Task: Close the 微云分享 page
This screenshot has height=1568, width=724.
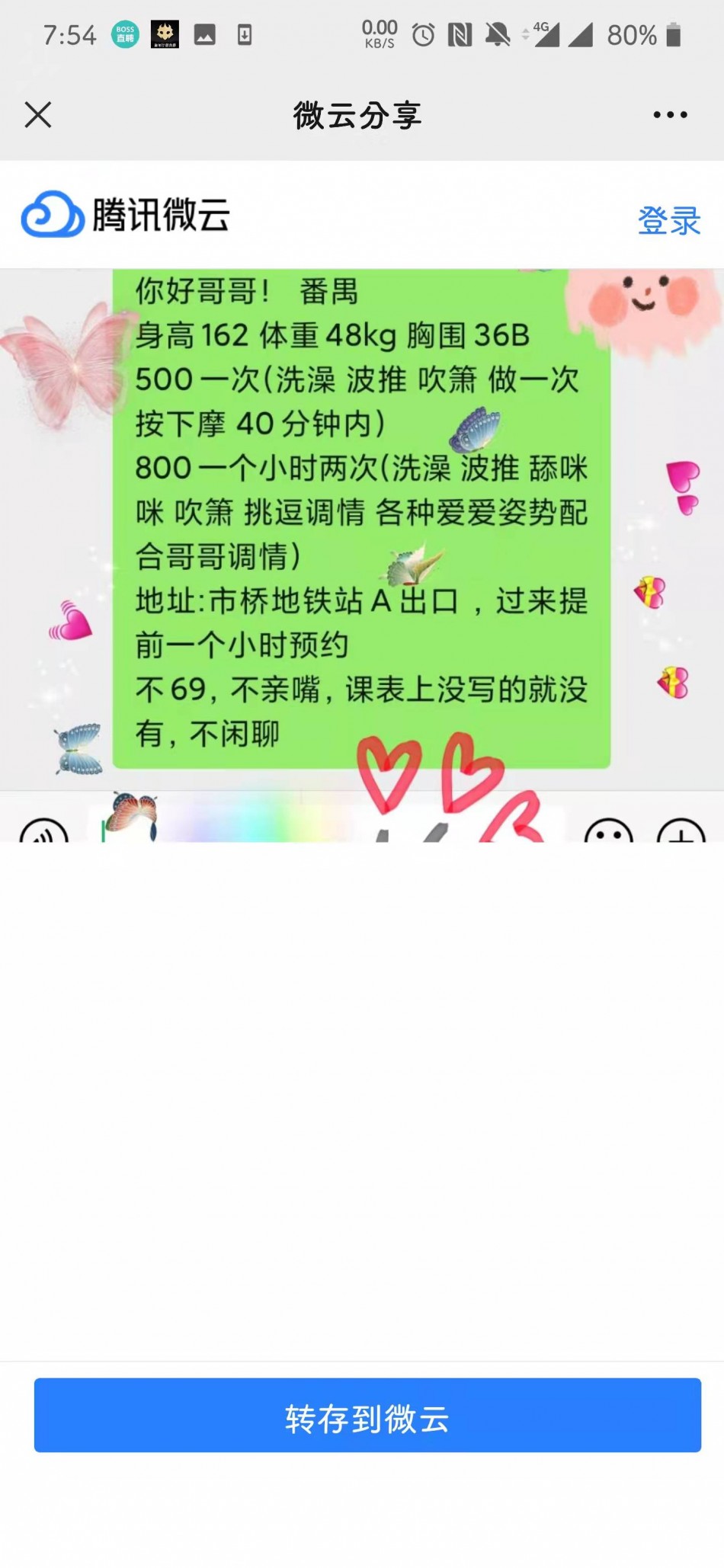Action: pyautogui.click(x=38, y=115)
